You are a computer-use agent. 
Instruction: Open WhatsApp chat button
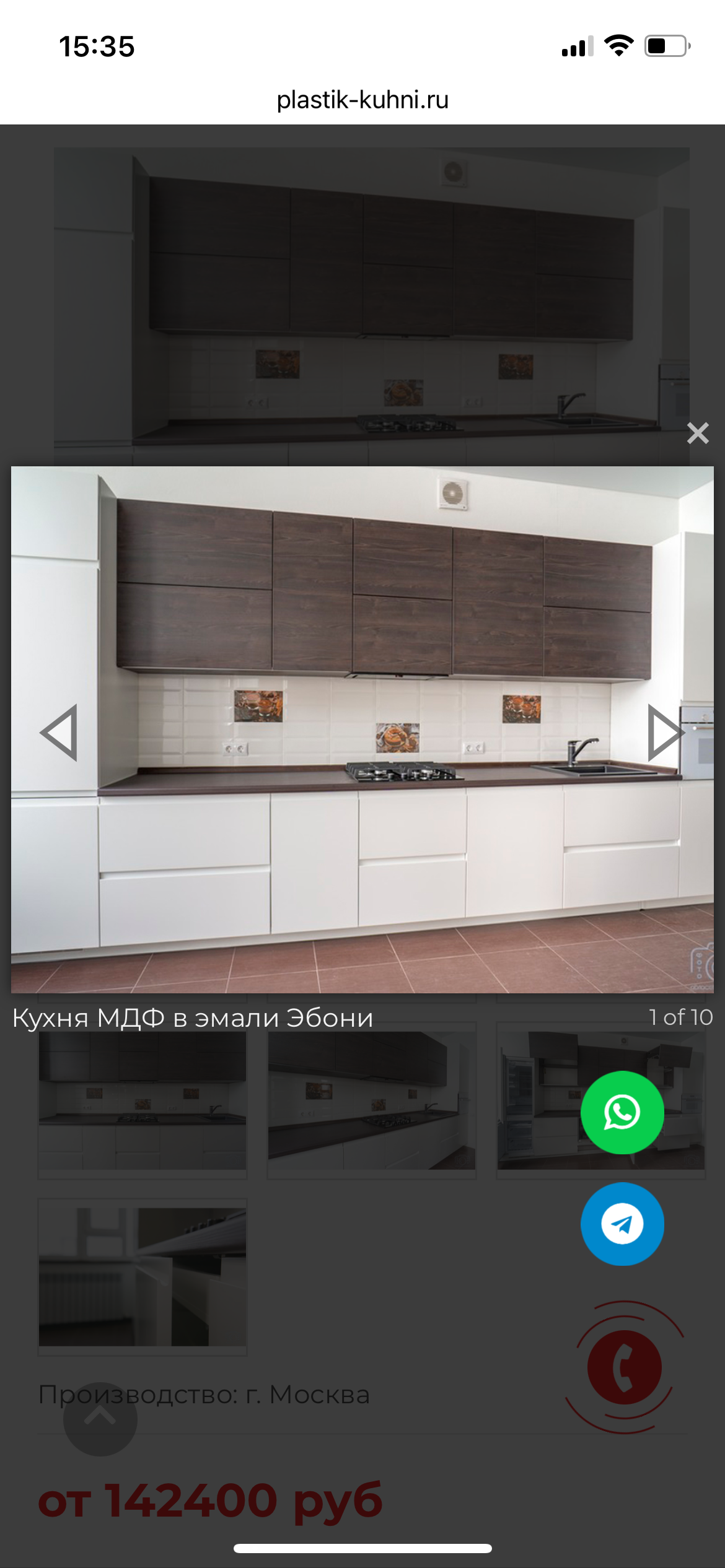pyautogui.click(x=622, y=1112)
